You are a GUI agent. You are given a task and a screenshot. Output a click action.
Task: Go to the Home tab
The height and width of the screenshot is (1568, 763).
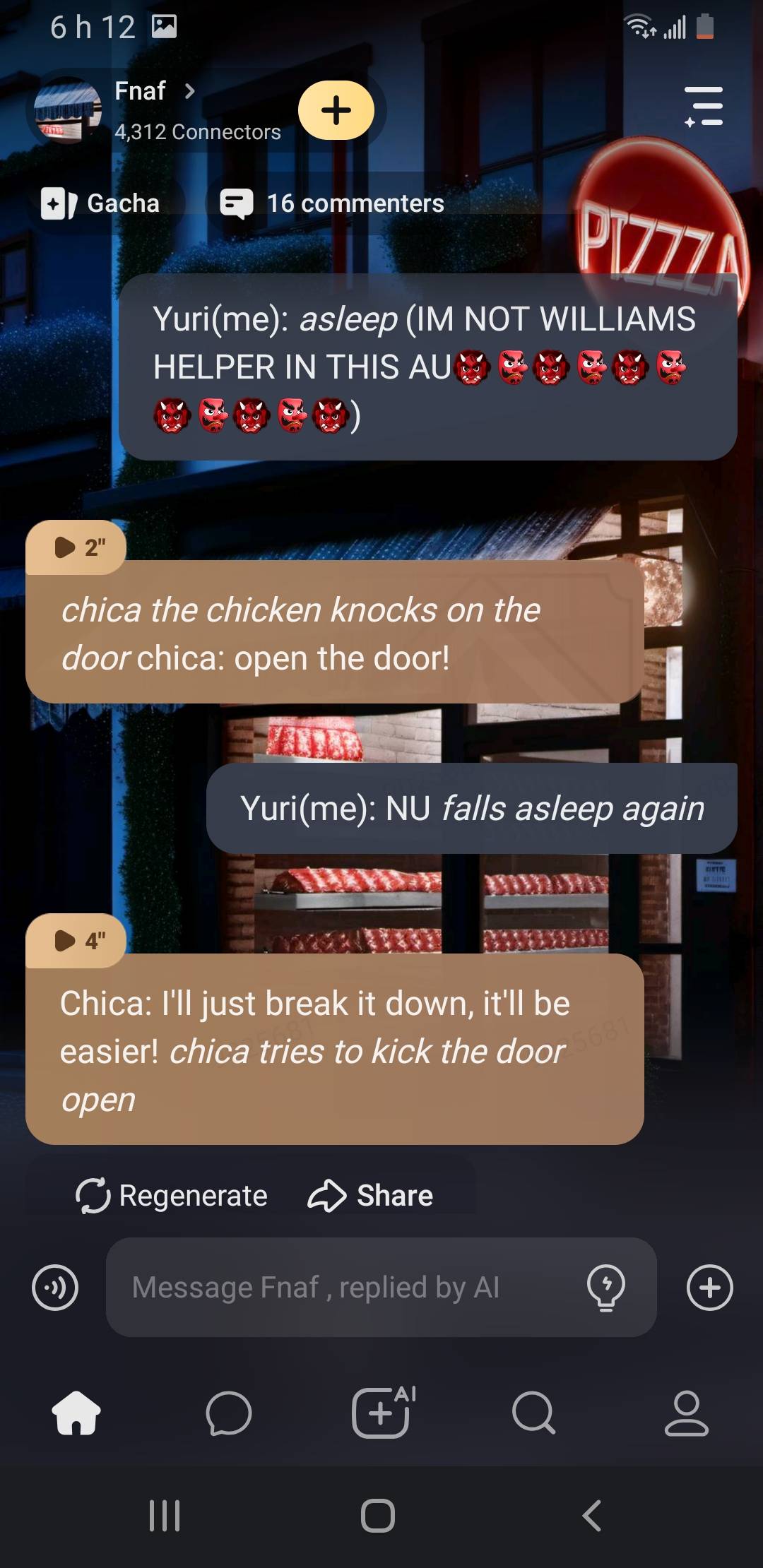click(76, 1413)
